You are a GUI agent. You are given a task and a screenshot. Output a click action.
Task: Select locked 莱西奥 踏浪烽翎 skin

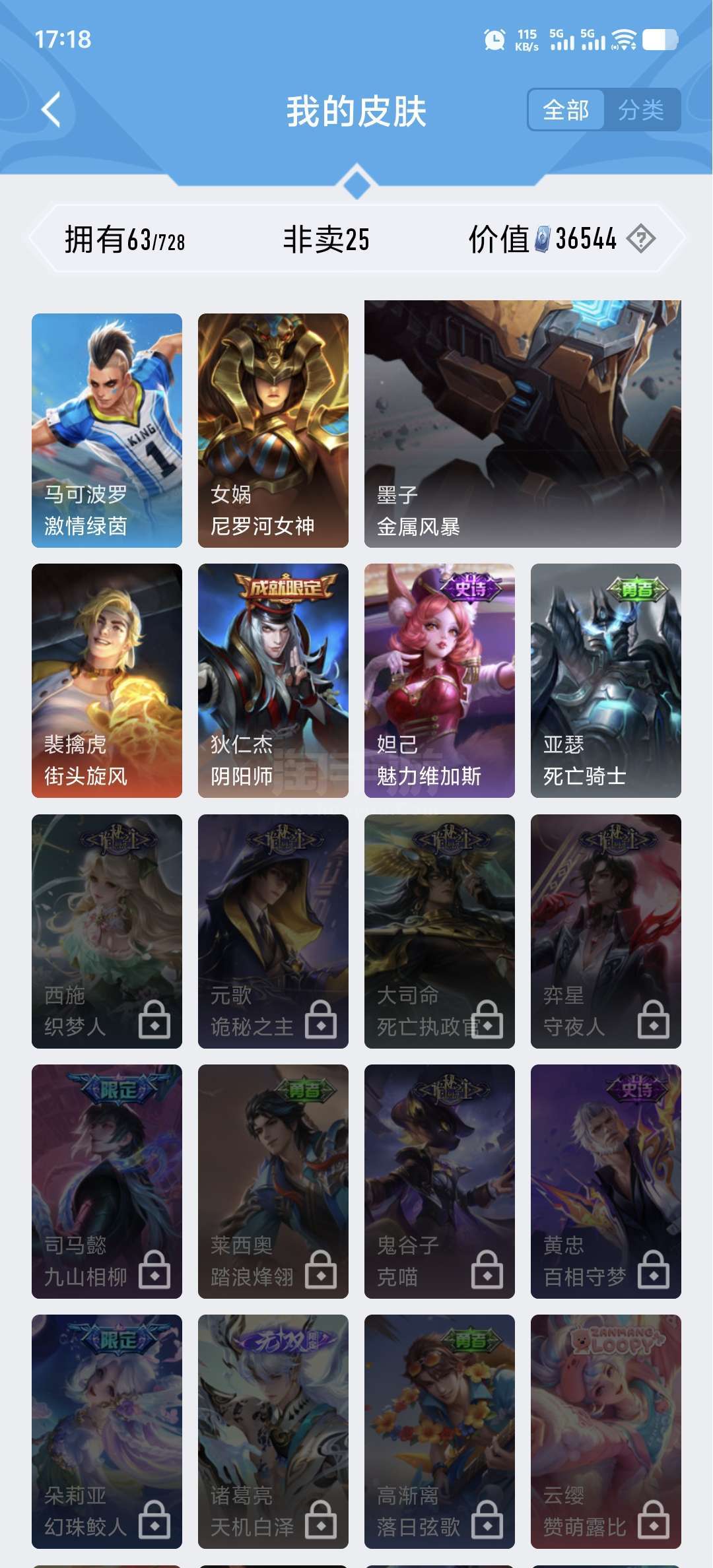click(273, 1181)
